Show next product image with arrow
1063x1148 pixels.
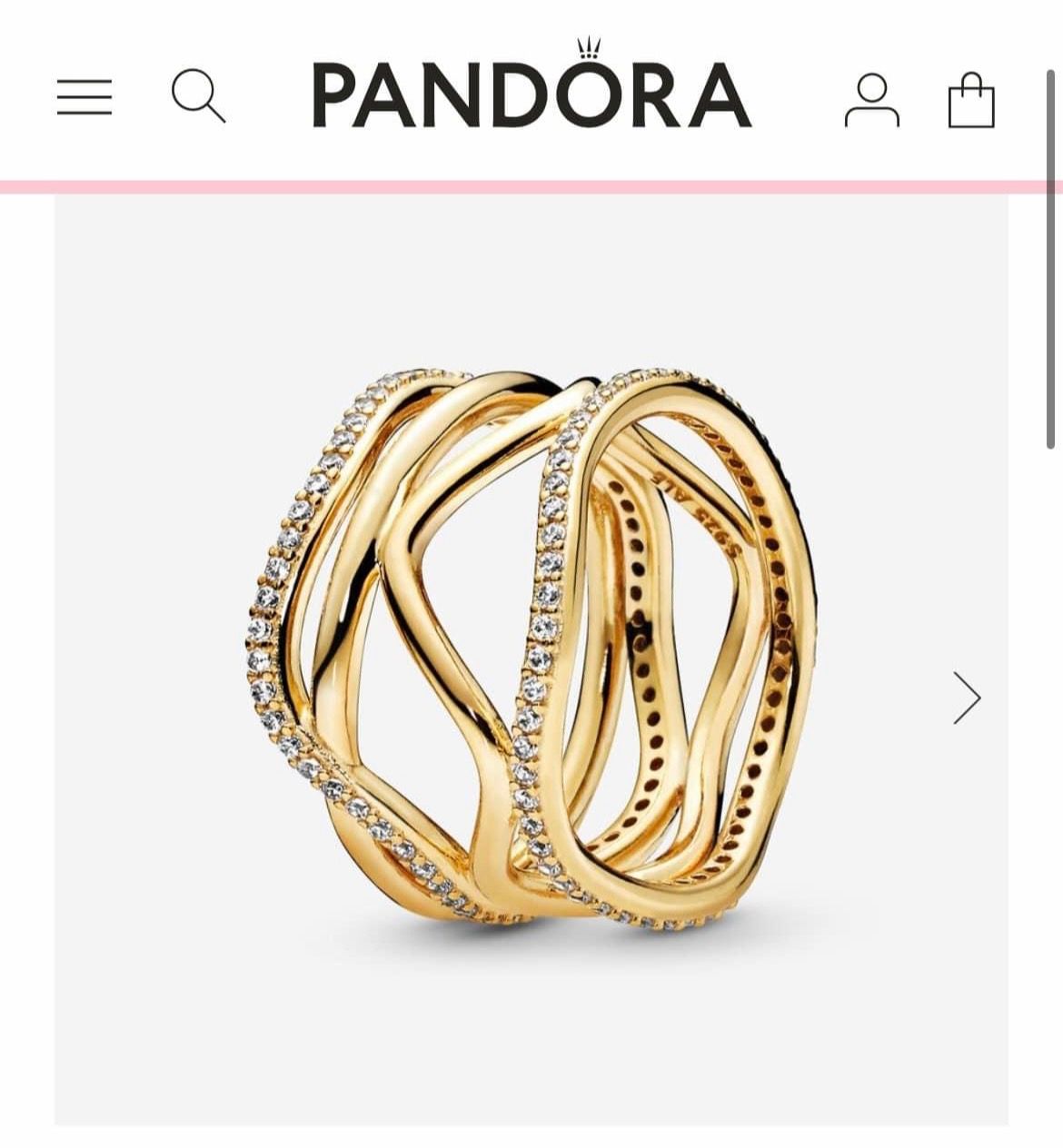(967, 698)
